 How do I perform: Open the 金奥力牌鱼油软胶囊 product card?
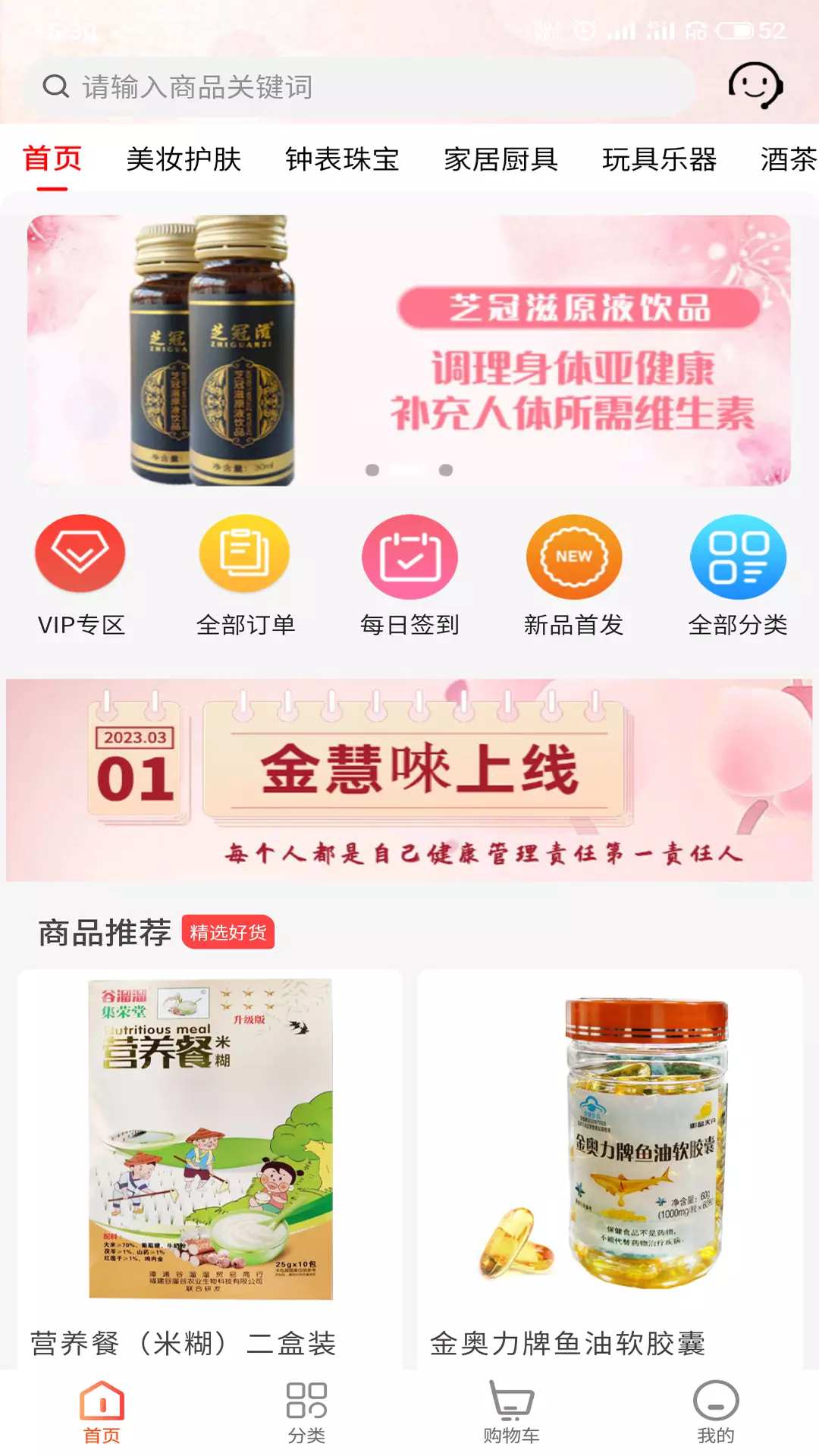pyautogui.click(x=610, y=1169)
